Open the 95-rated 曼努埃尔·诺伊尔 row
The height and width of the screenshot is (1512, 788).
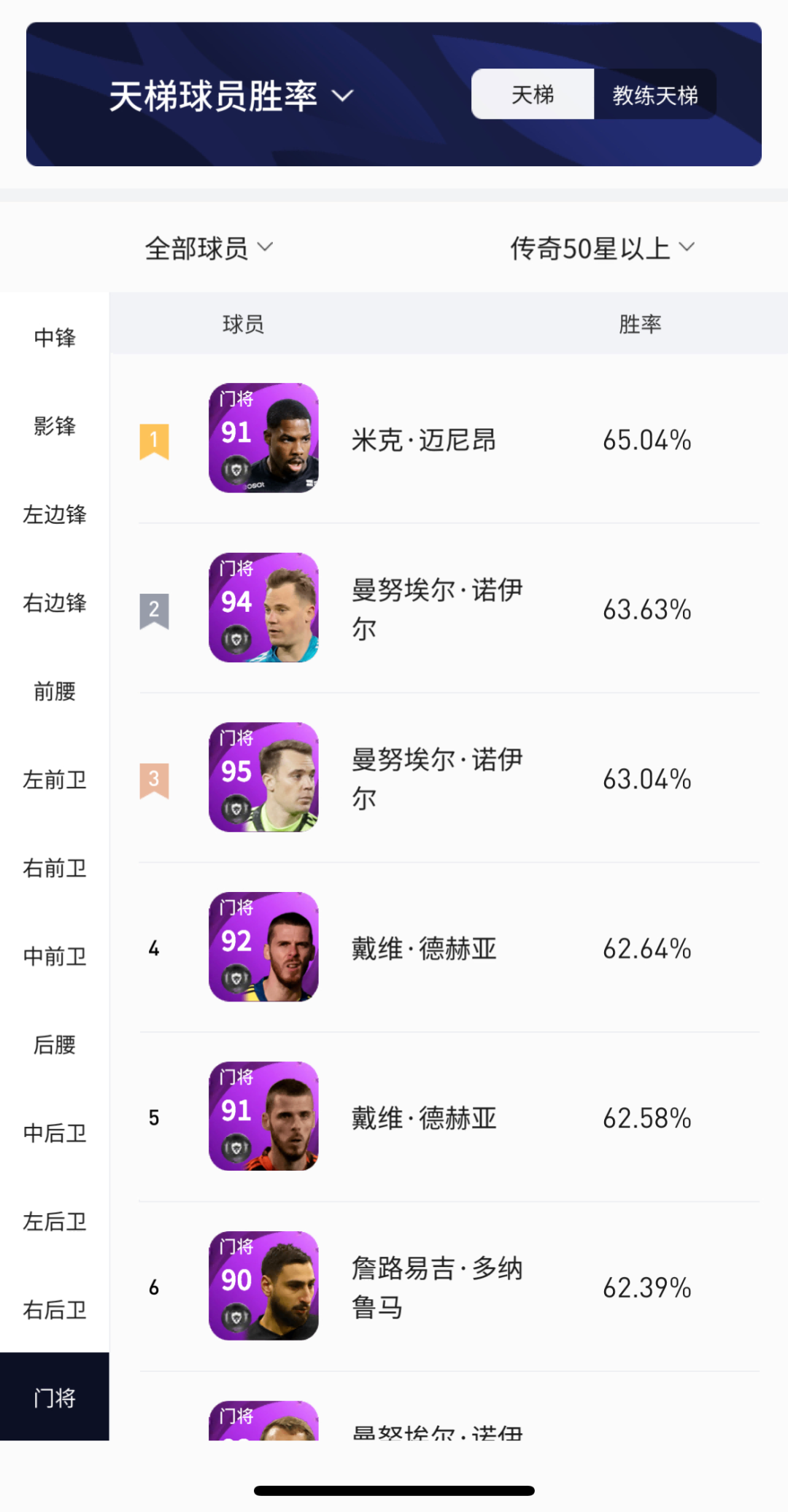[448, 778]
